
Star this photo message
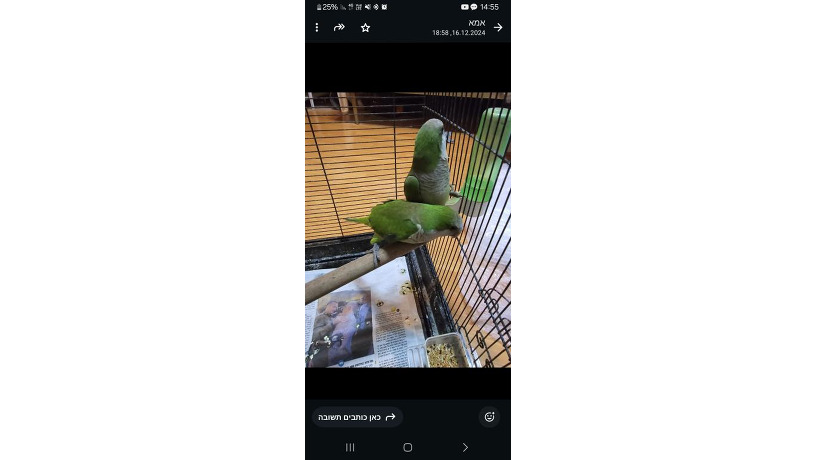[x=365, y=28]
